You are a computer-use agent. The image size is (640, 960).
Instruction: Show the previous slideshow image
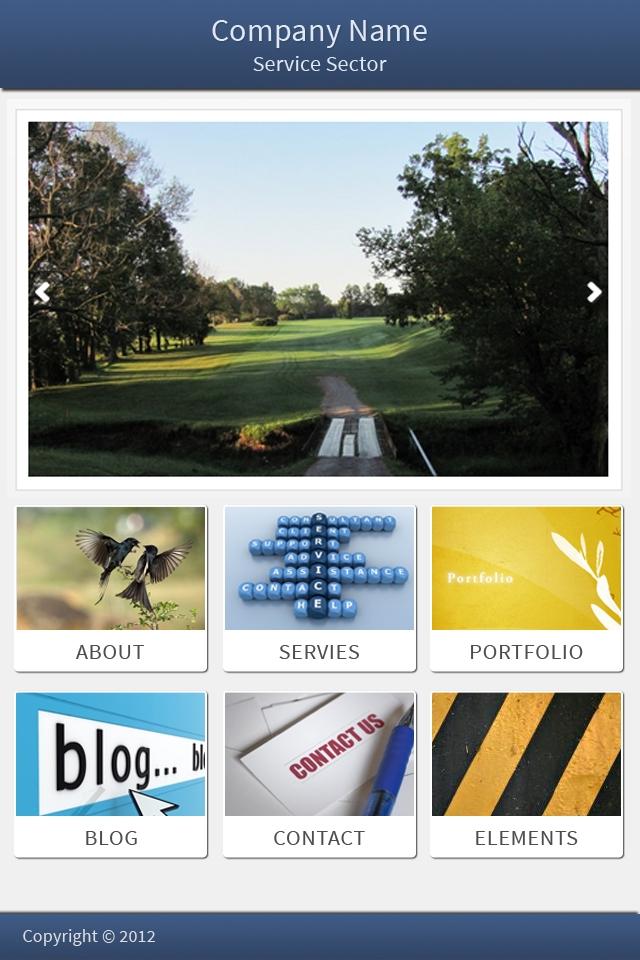point(42,293)
